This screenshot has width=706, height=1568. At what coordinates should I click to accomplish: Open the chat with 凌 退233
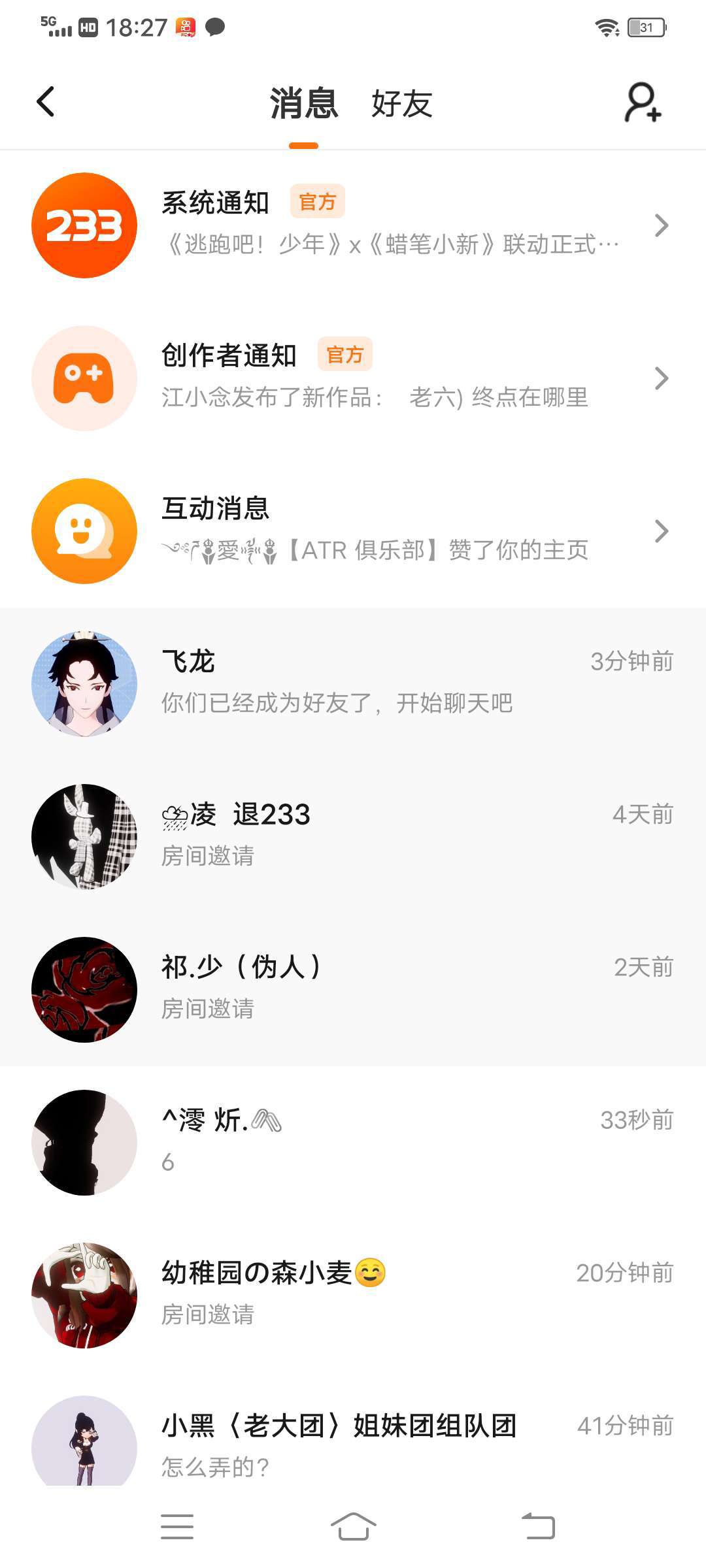point(353,837)
